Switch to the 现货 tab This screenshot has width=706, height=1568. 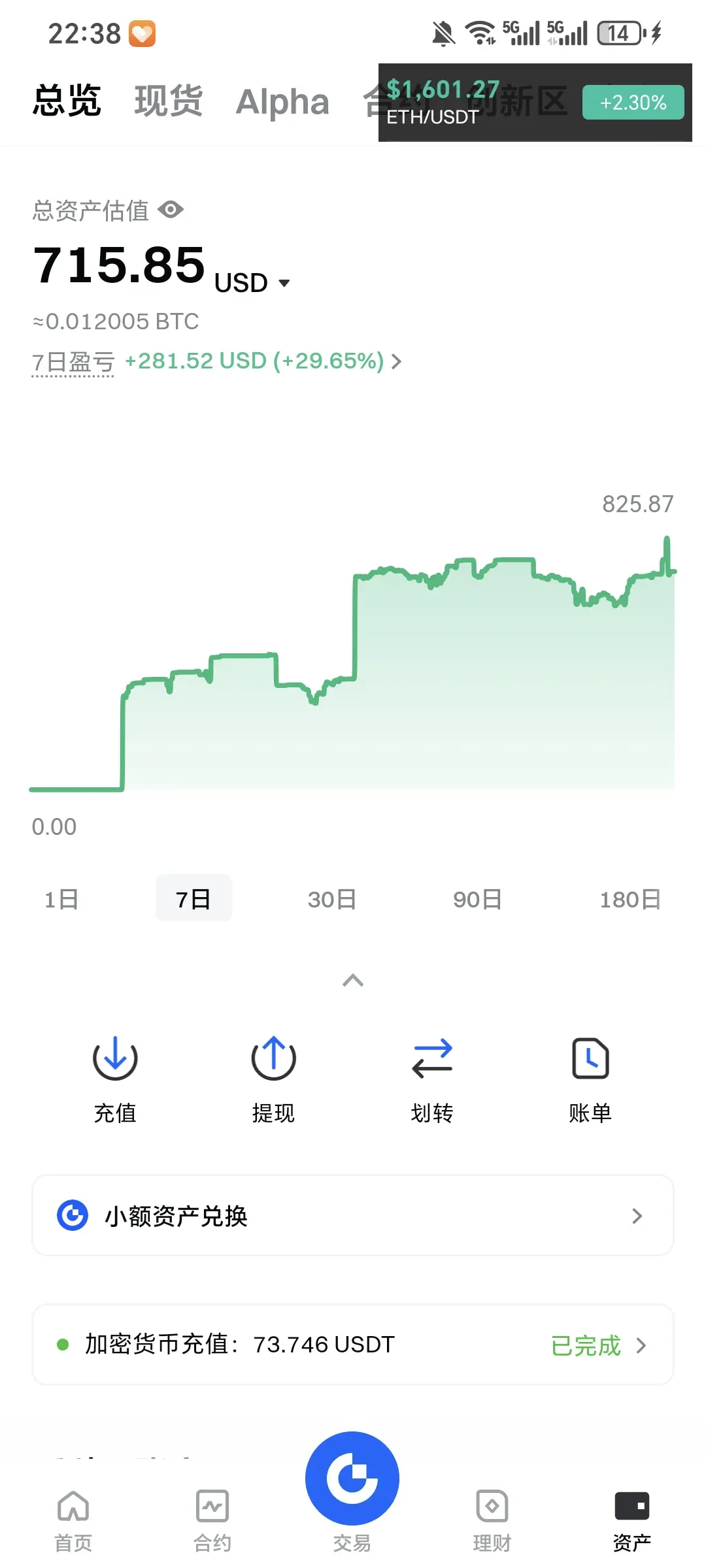tap(168, 101)
